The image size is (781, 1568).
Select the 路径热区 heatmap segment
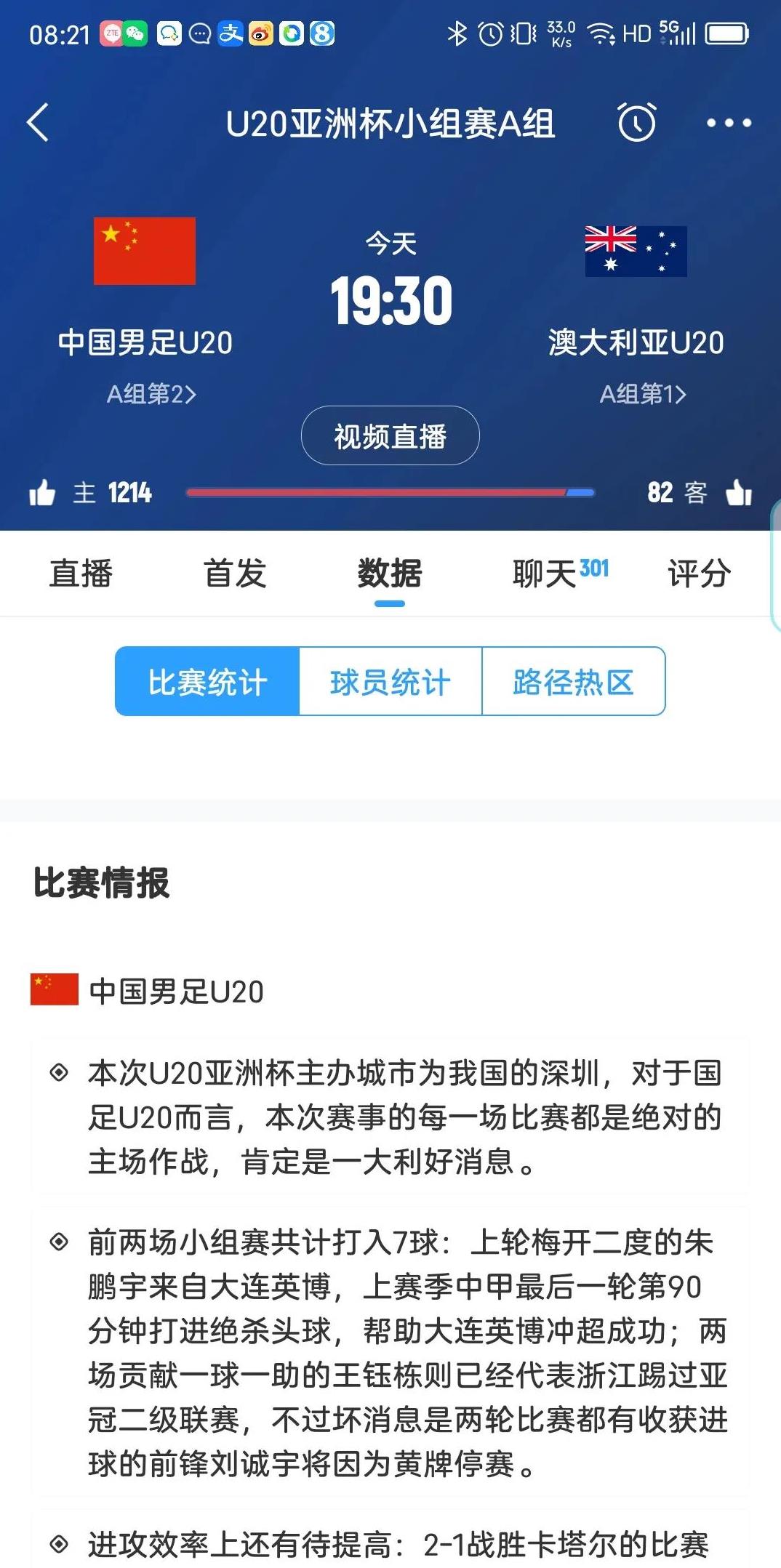574,682
